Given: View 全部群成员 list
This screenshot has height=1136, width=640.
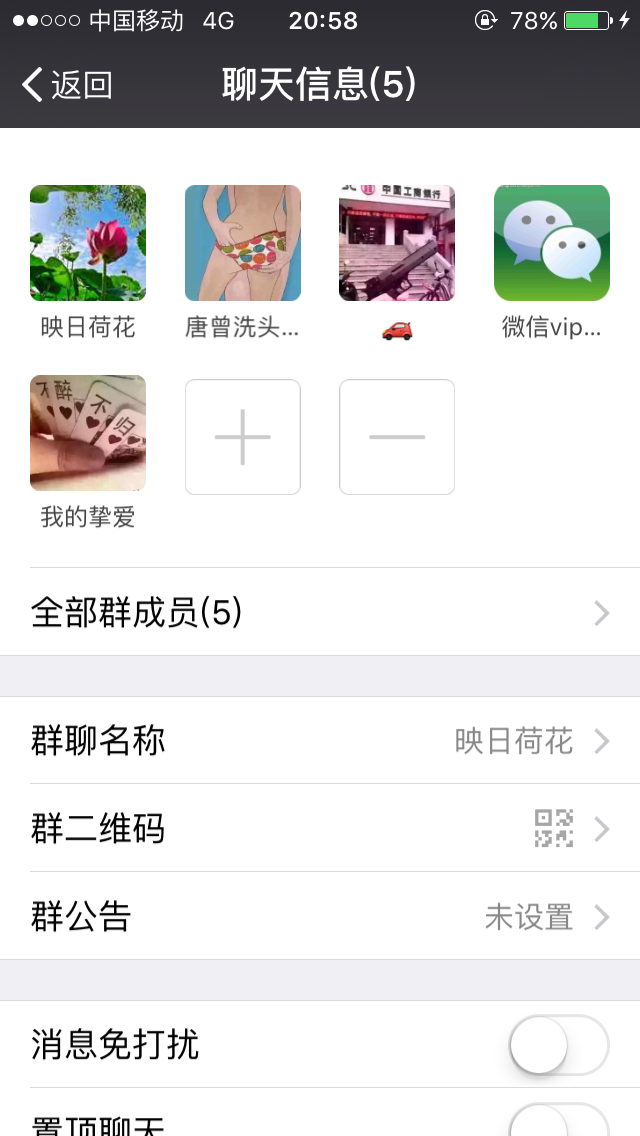Looking at the screenshot, I should [320, 612].
